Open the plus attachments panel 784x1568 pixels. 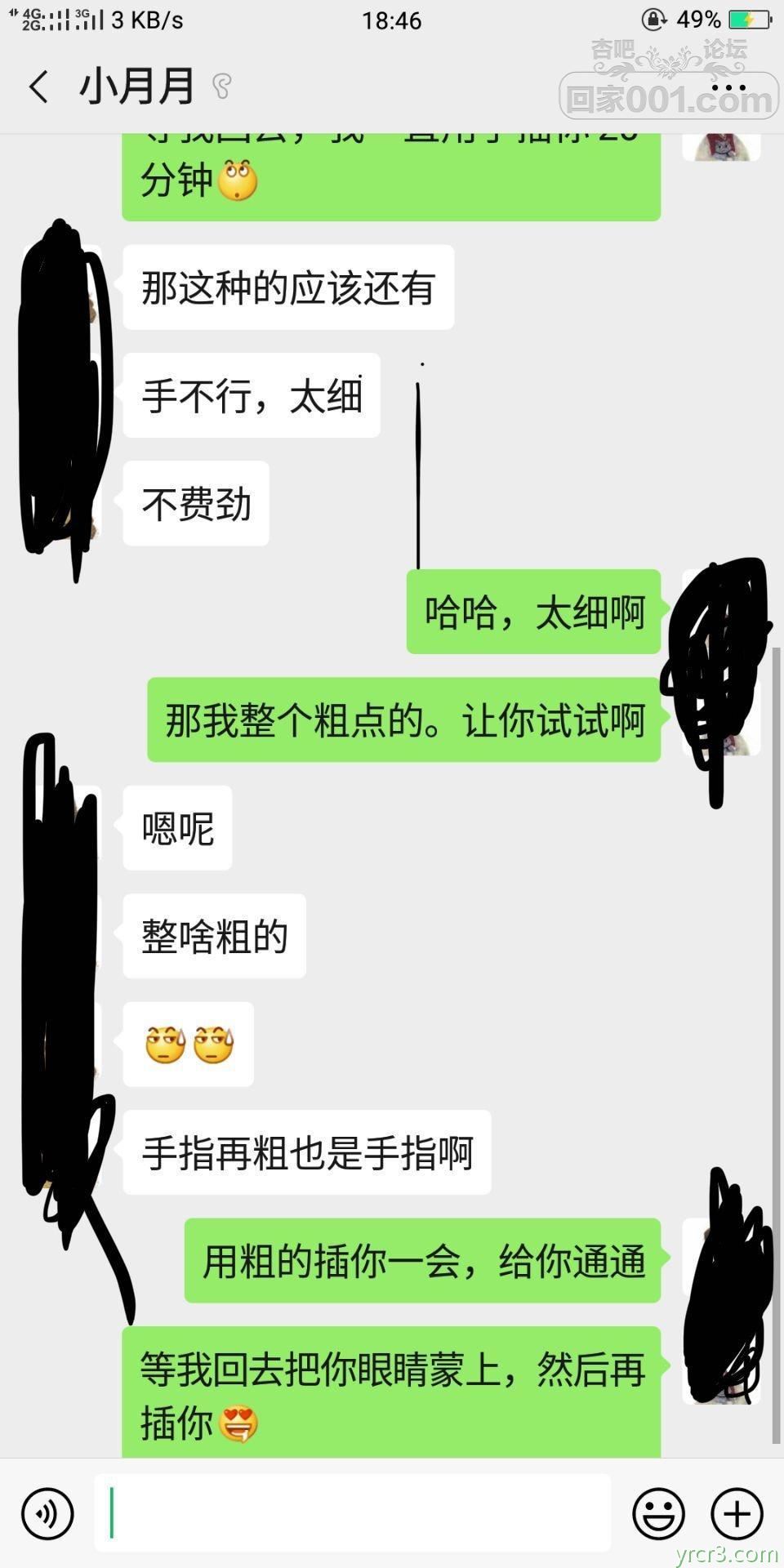pos(737,1513)
